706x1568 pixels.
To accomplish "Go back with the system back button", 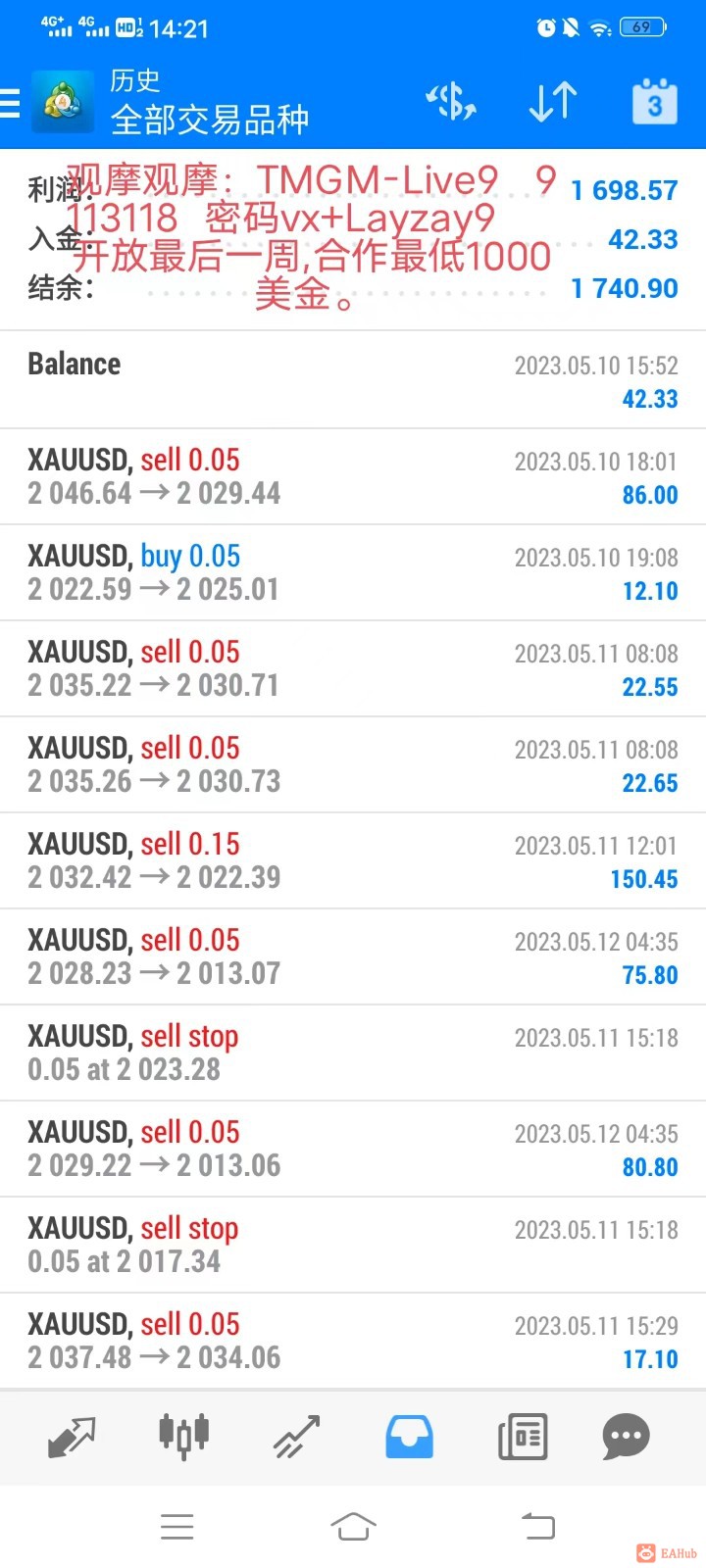I will point(537,1526).
